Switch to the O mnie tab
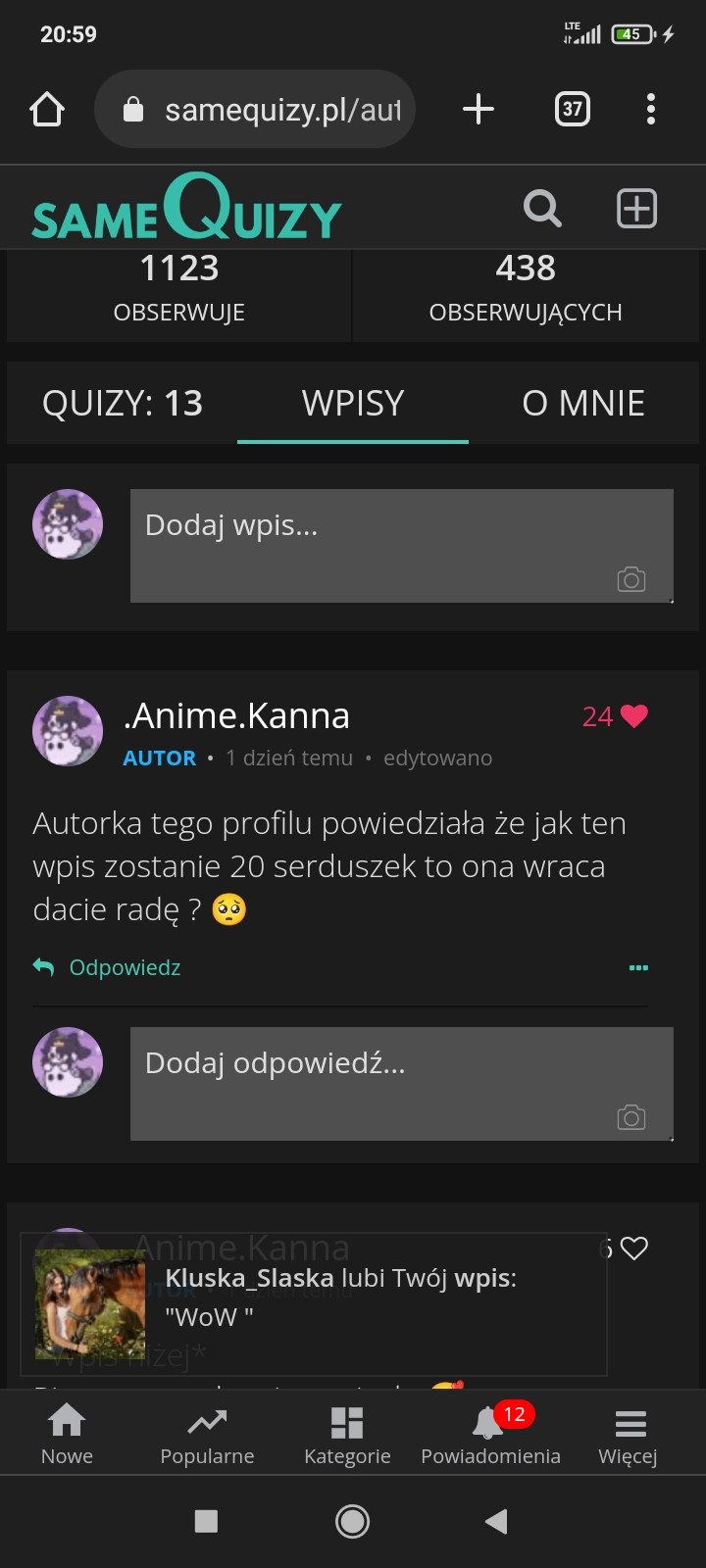Viewport: 706px width, 1568px height. click(x=583, y=403)
